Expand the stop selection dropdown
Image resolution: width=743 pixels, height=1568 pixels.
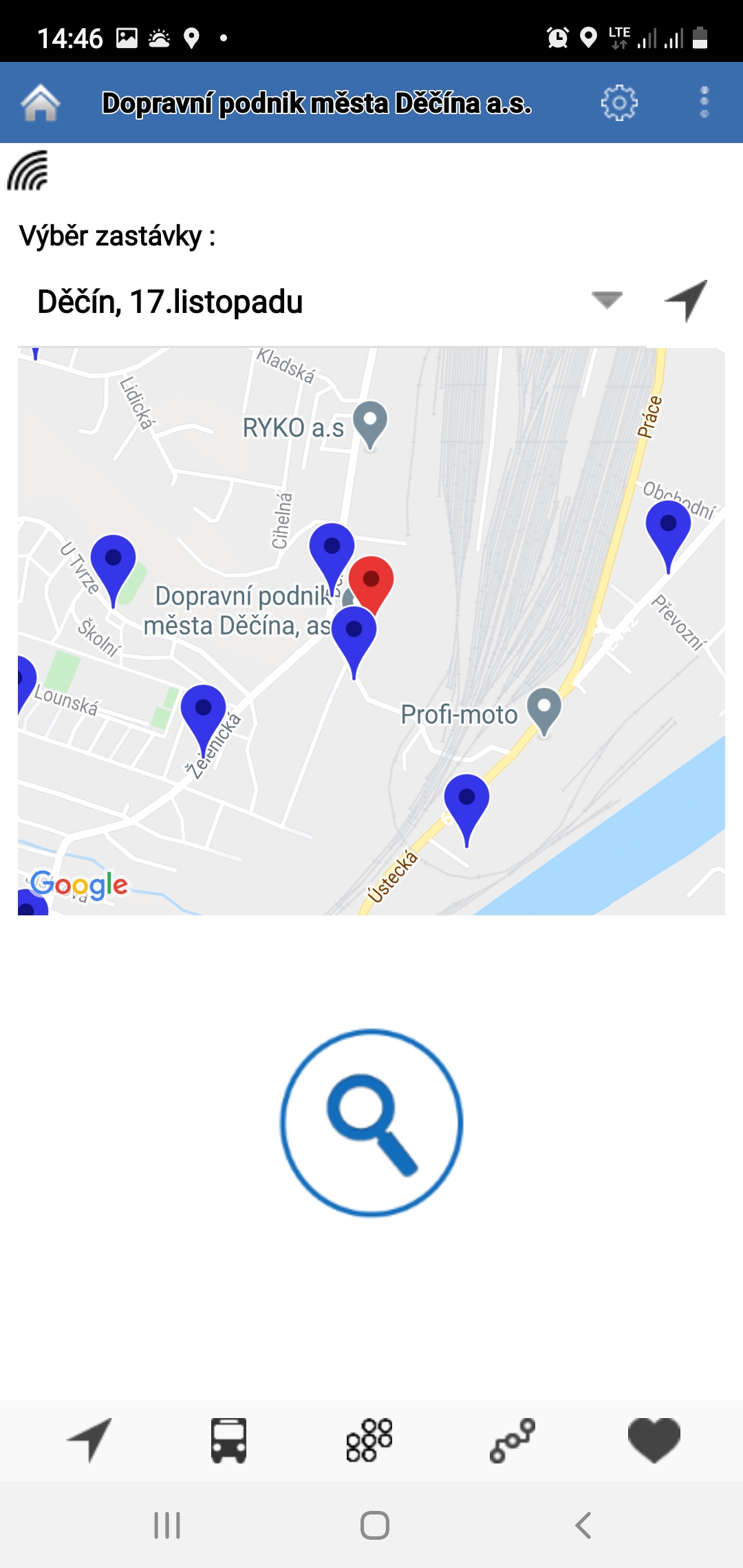607,300
